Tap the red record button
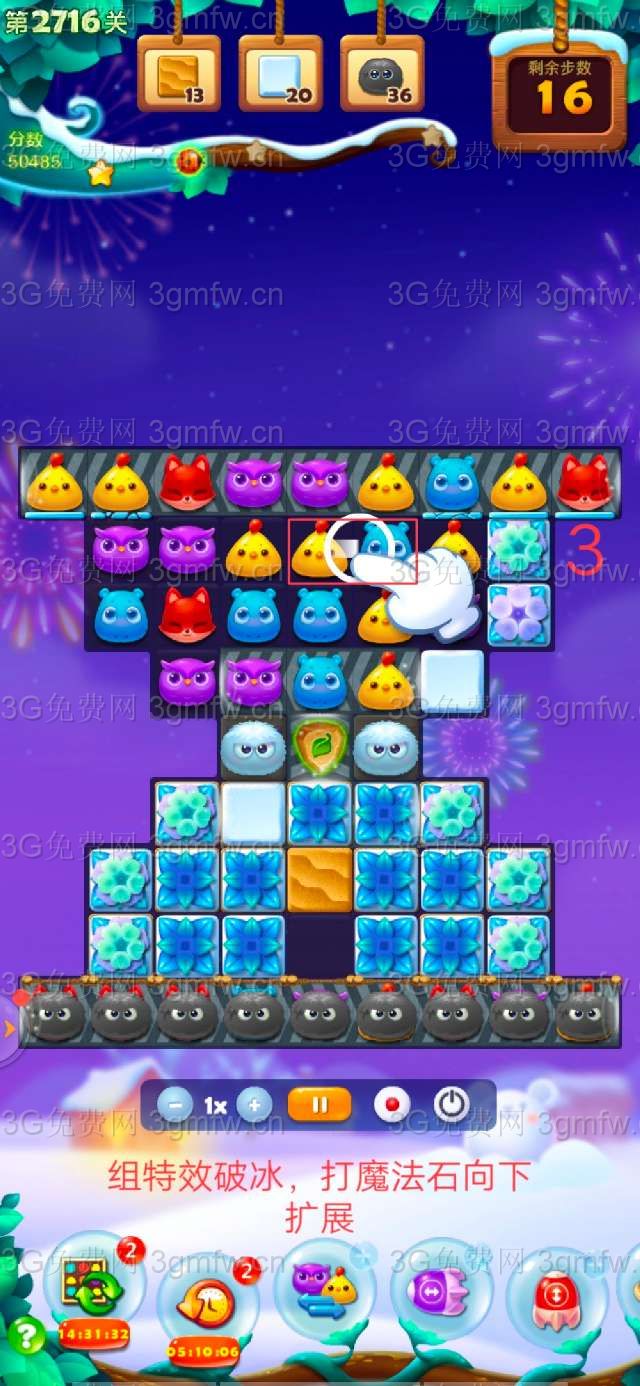Image resolution: width=640 pixels, height=1386 pixels. (392, 1105)
